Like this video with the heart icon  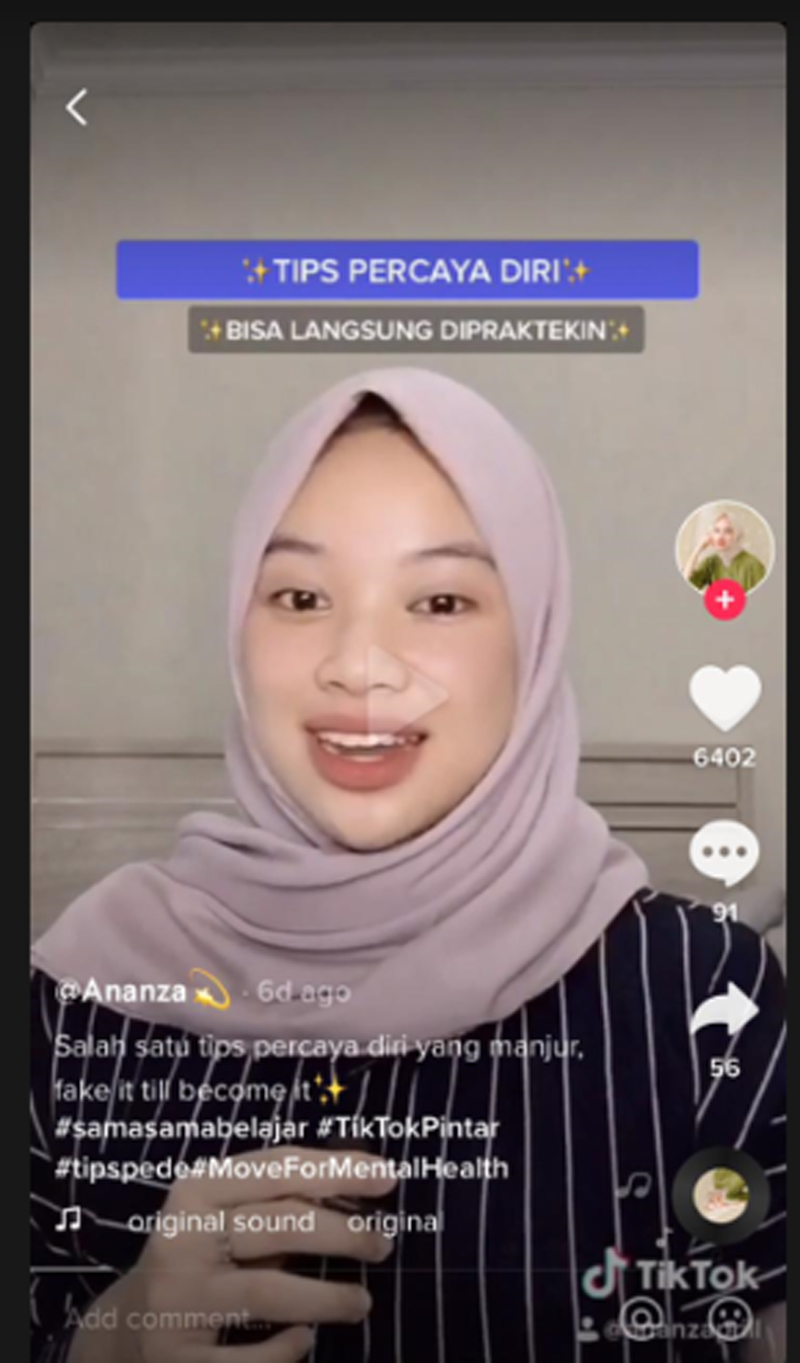tap(725, 698)
